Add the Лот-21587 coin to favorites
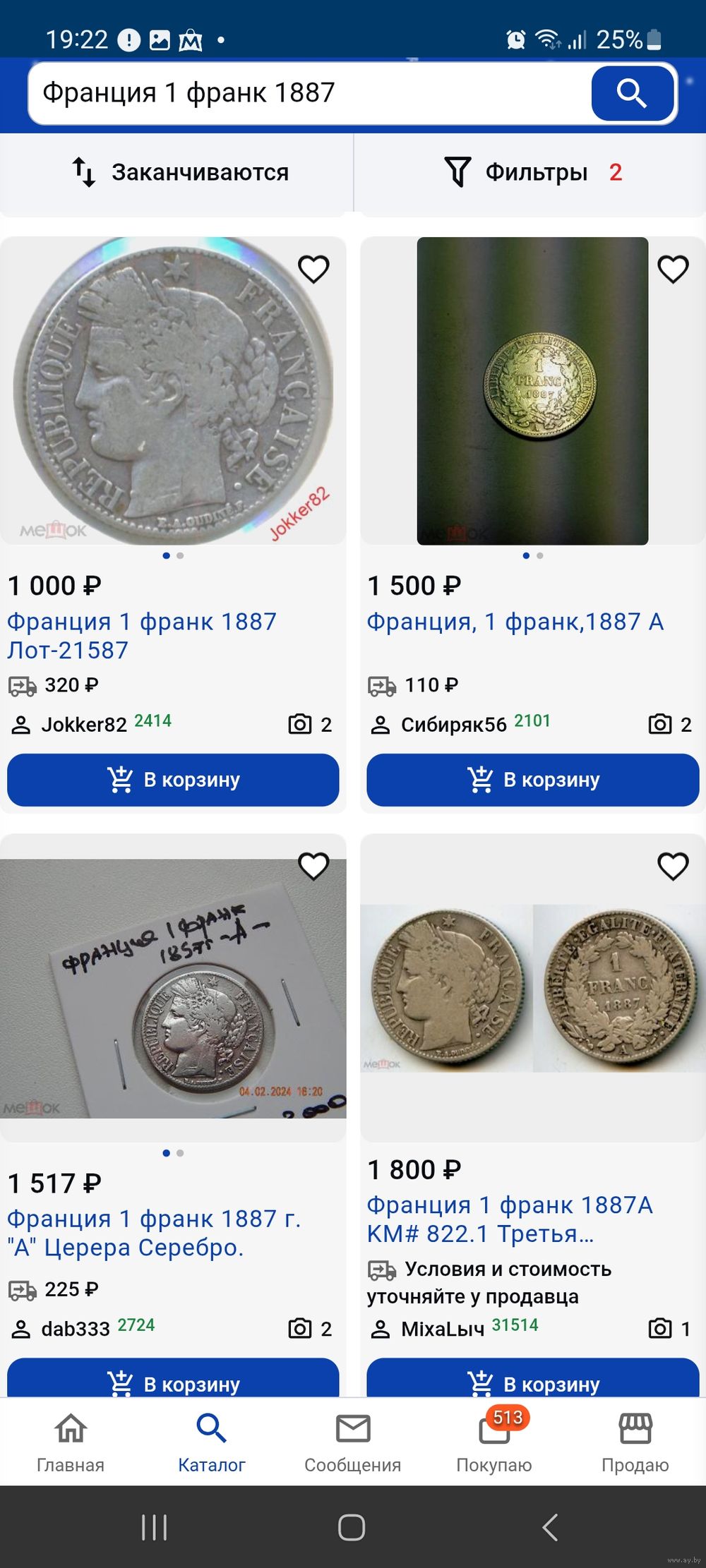706x1568 pixels. [313, 269]
